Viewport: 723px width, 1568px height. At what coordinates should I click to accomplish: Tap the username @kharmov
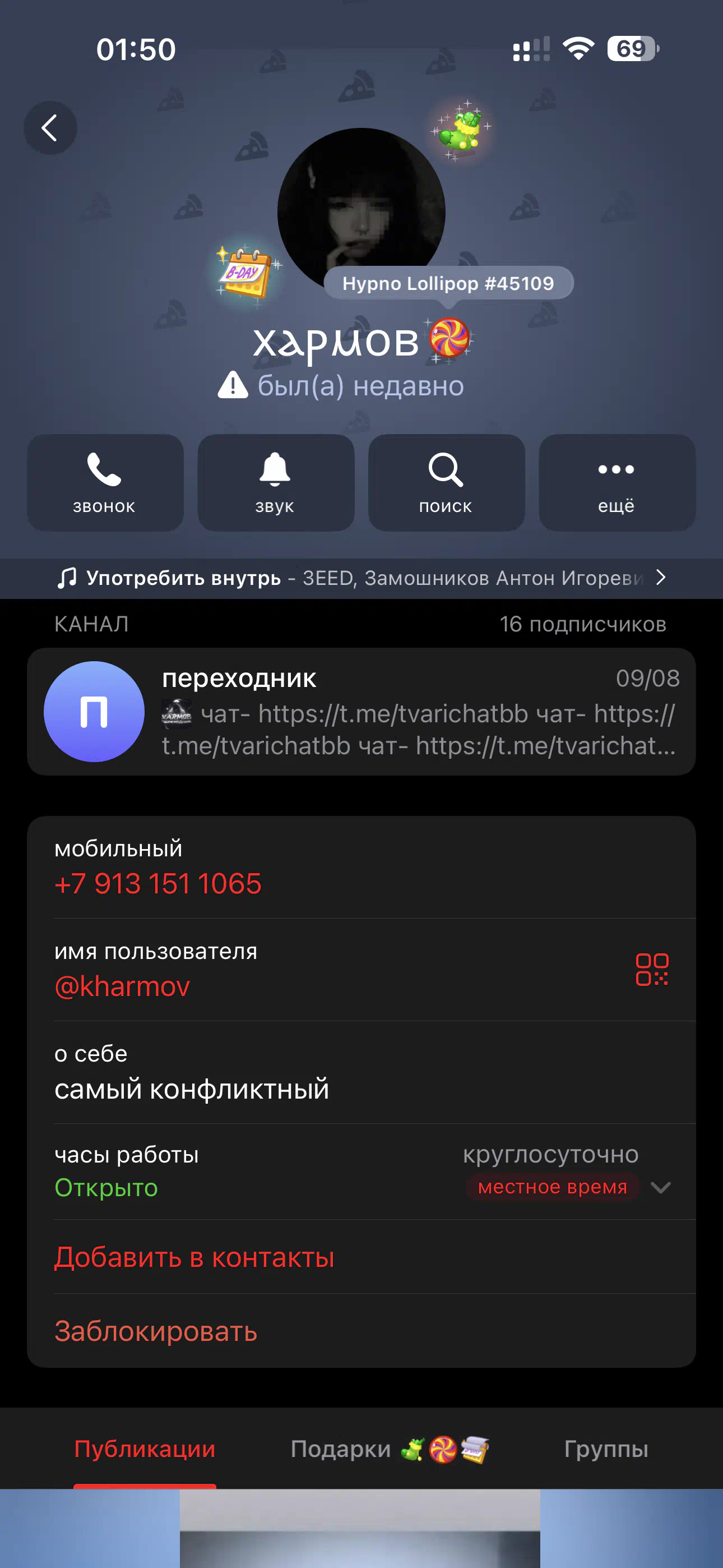[x=122, y=986]
